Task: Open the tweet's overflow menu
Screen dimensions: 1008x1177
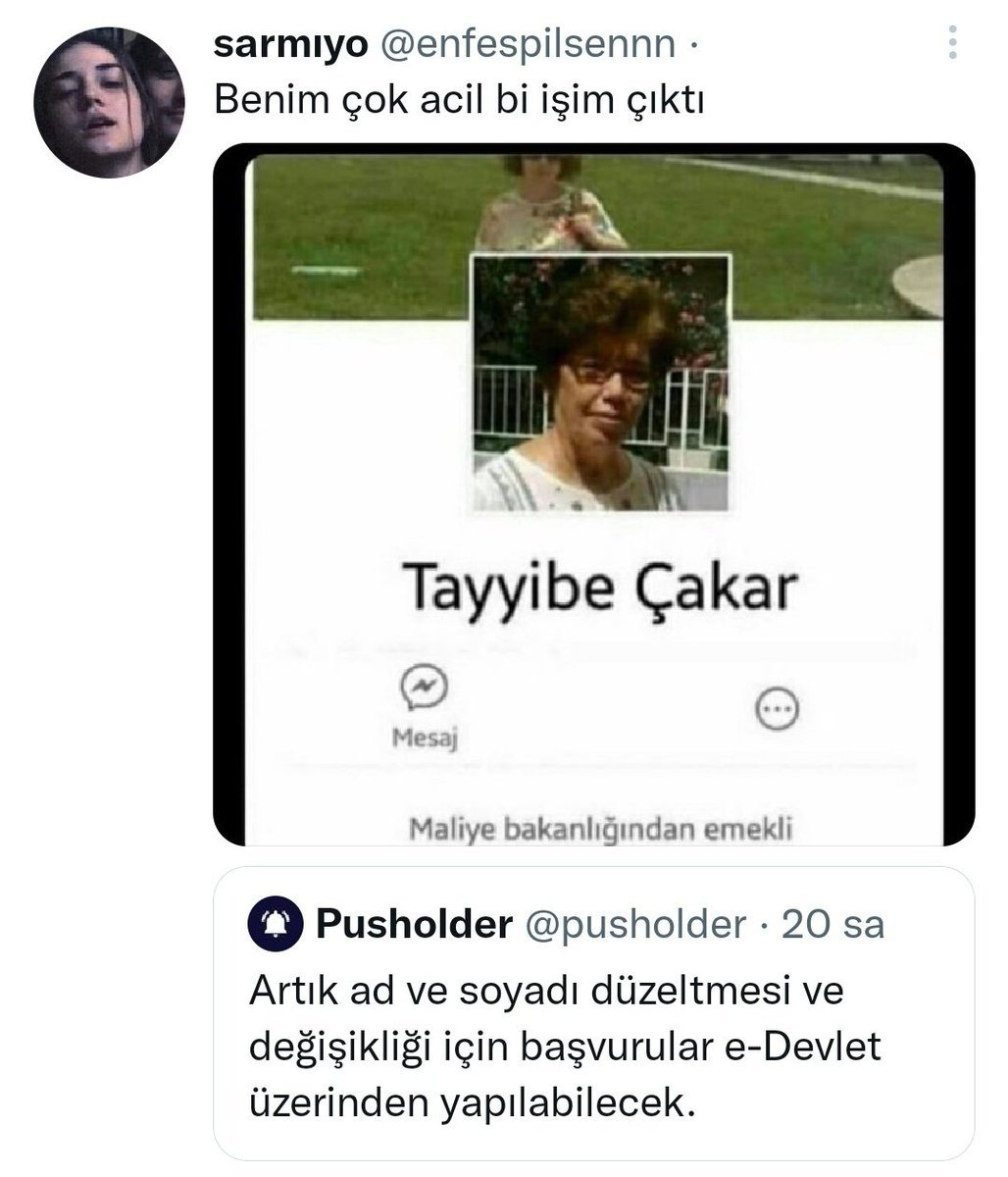Action: coord(953,46)
